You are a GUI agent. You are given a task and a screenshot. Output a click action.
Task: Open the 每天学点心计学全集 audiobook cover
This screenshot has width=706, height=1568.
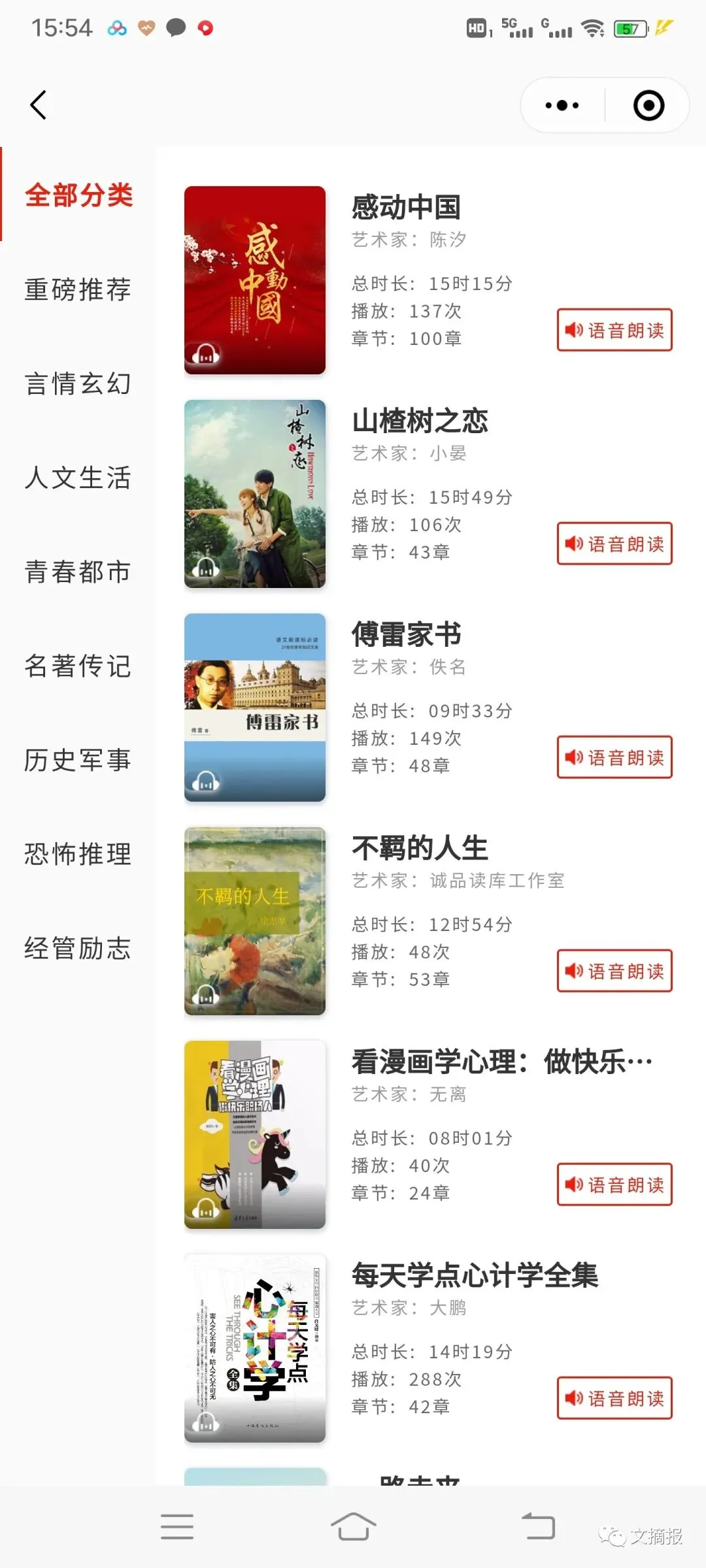255,1348
